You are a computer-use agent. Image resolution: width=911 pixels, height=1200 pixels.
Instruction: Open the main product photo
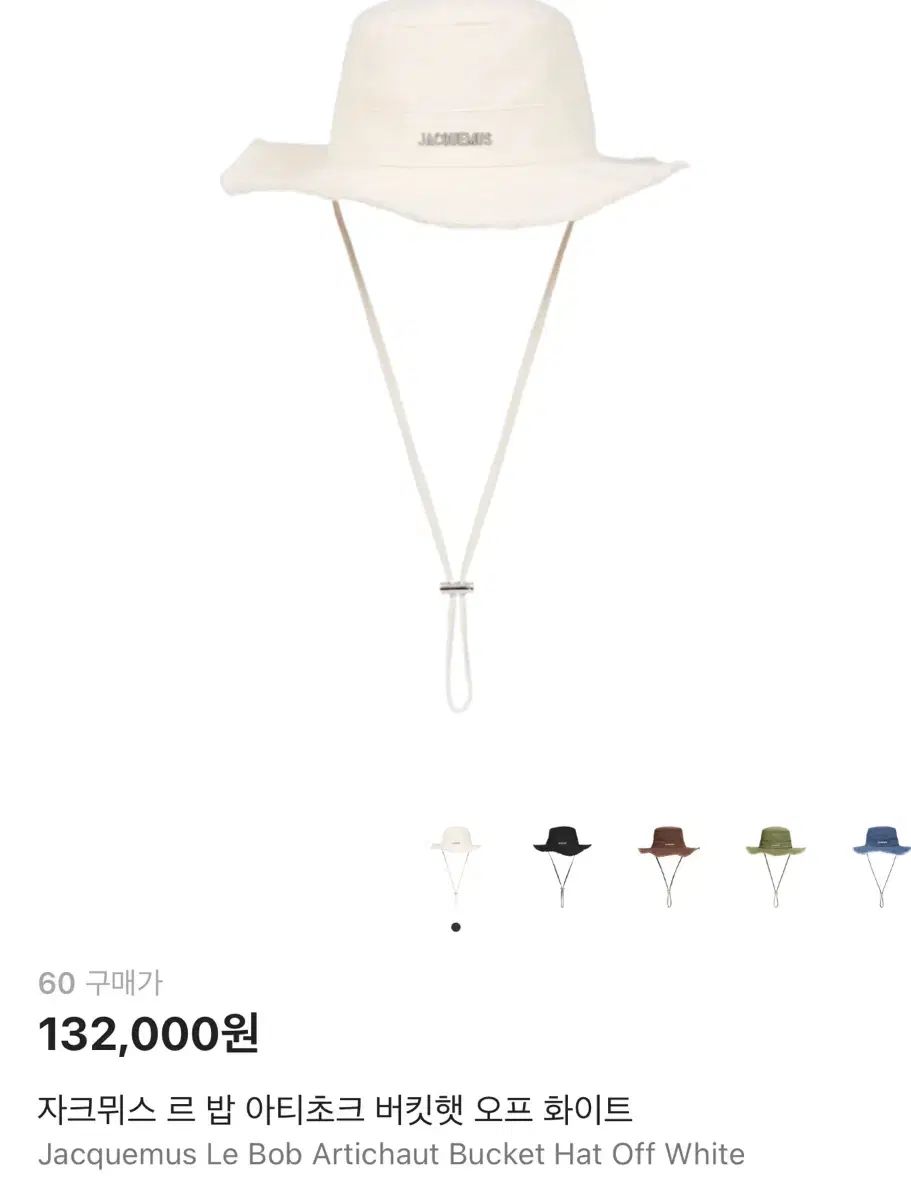coord(455,300)
